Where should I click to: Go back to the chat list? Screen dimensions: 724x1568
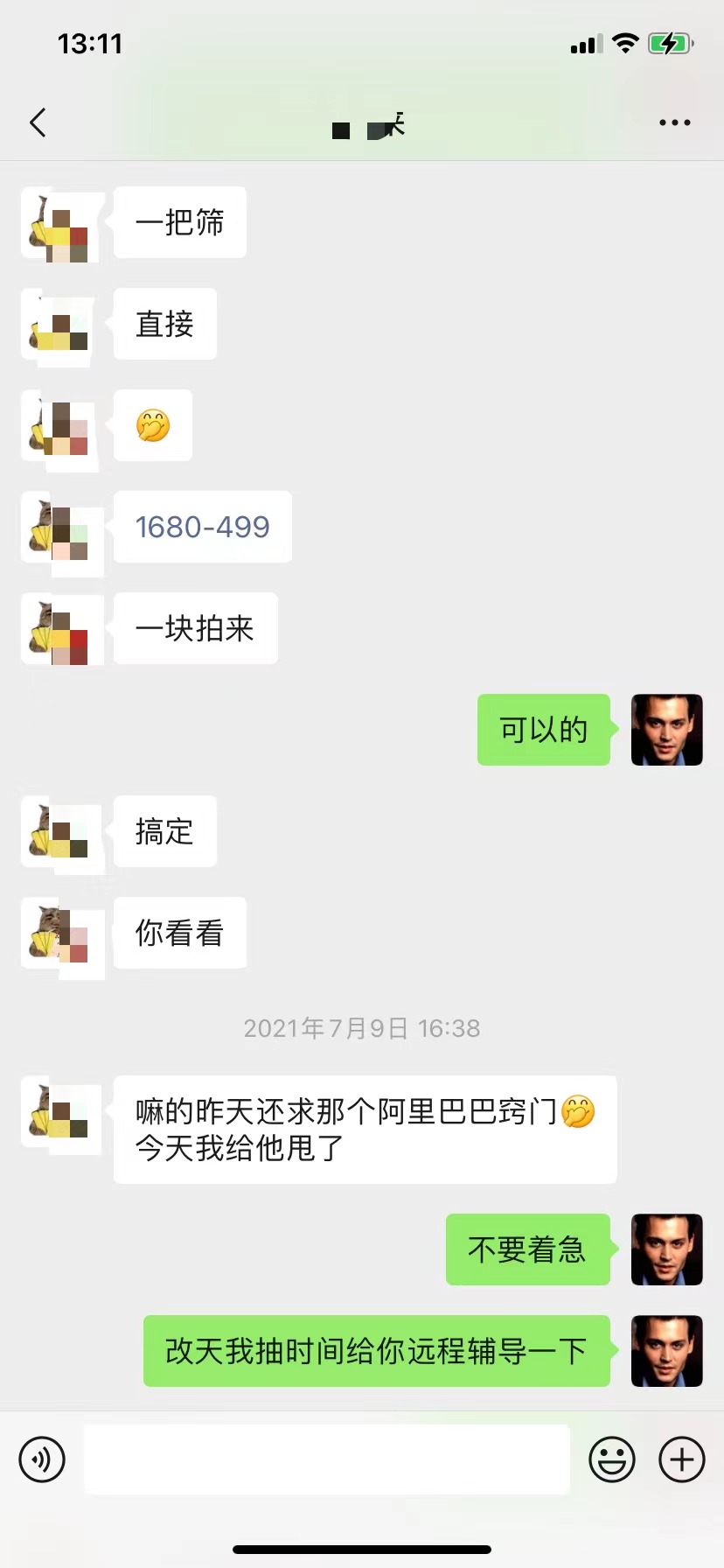[38, 122]
